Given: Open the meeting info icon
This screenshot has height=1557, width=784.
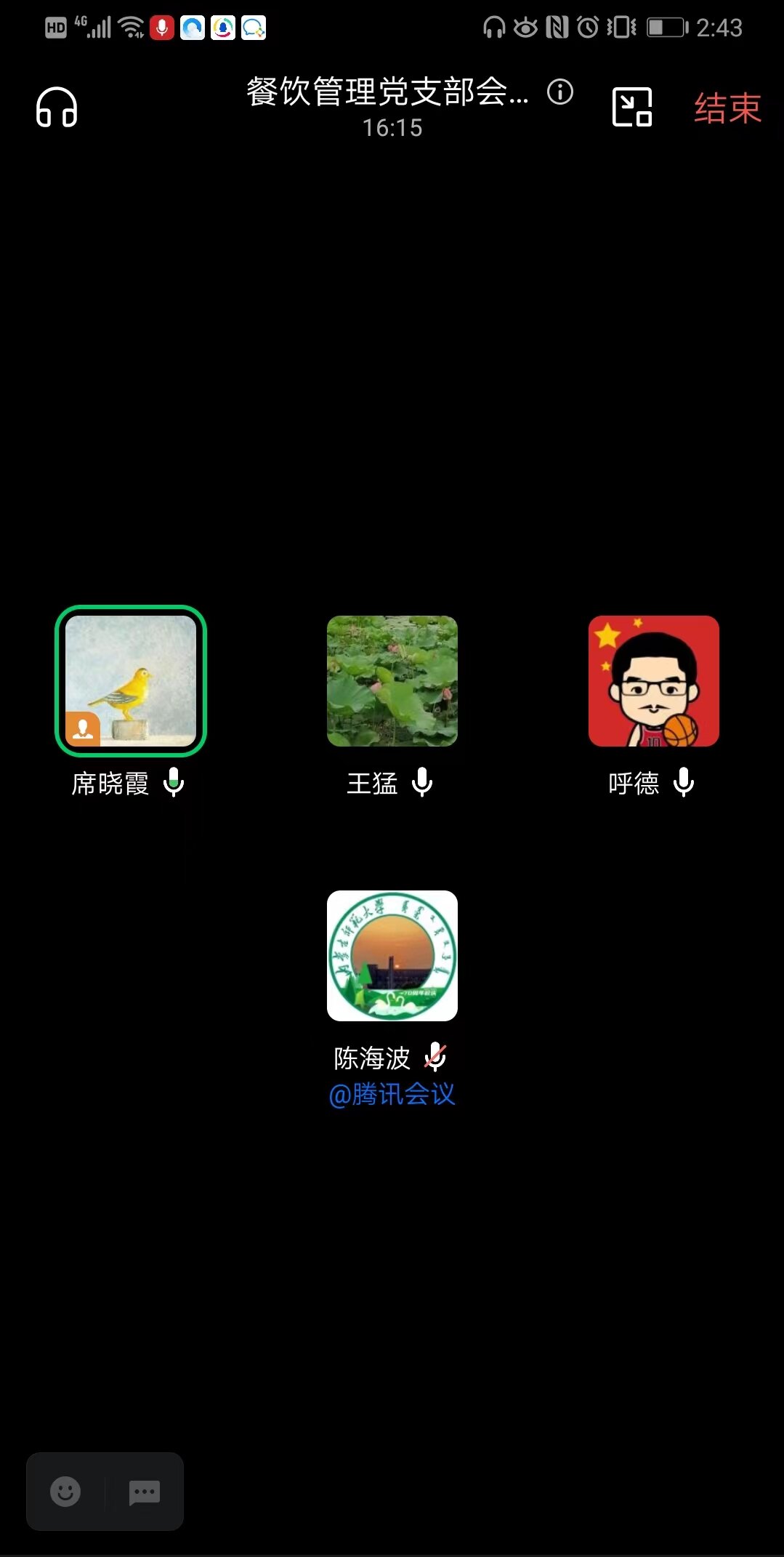Looking at the screenshot, I should point(559,92).
